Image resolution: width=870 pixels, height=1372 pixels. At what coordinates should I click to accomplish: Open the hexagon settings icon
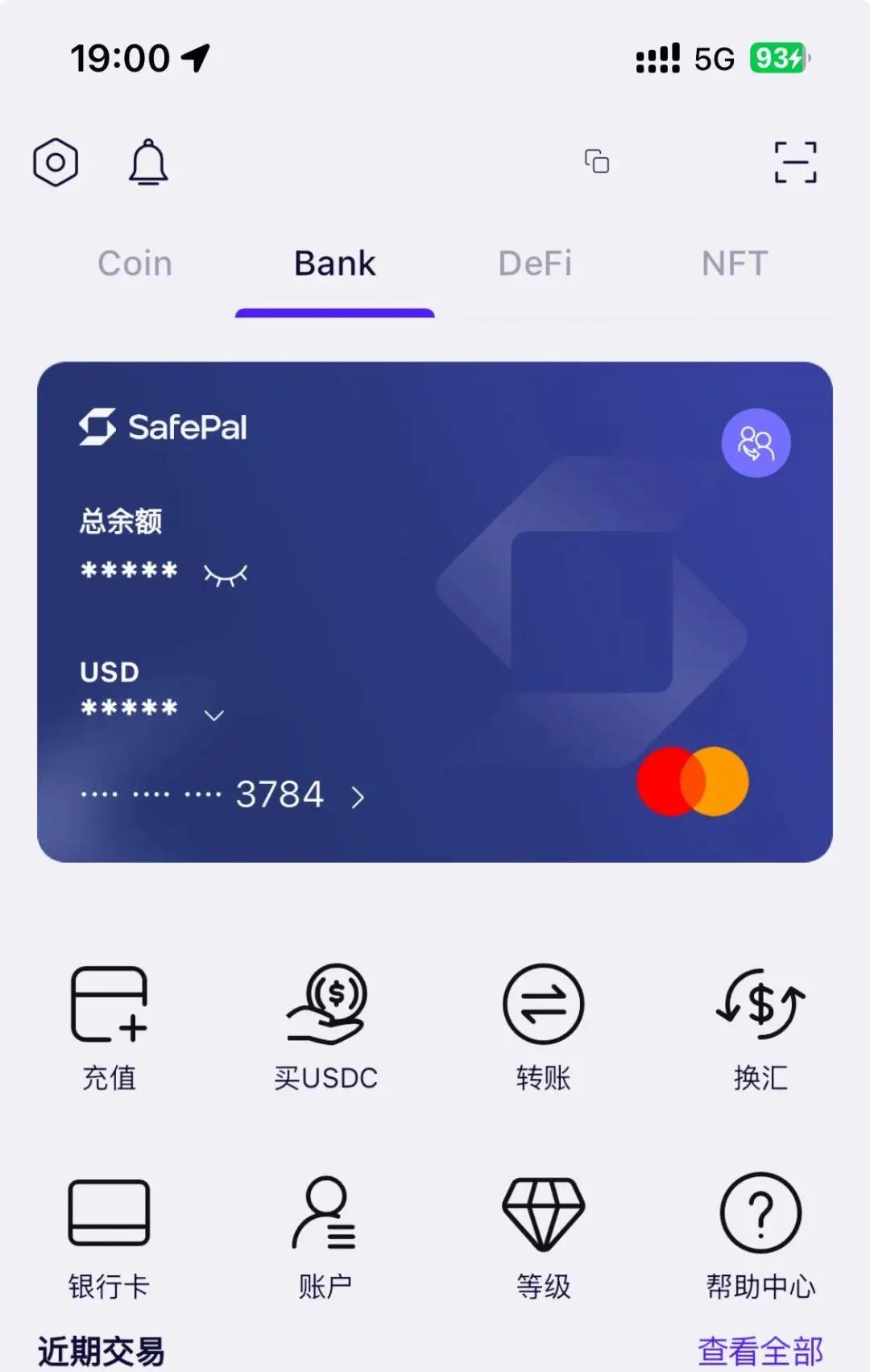pos(56,163)
